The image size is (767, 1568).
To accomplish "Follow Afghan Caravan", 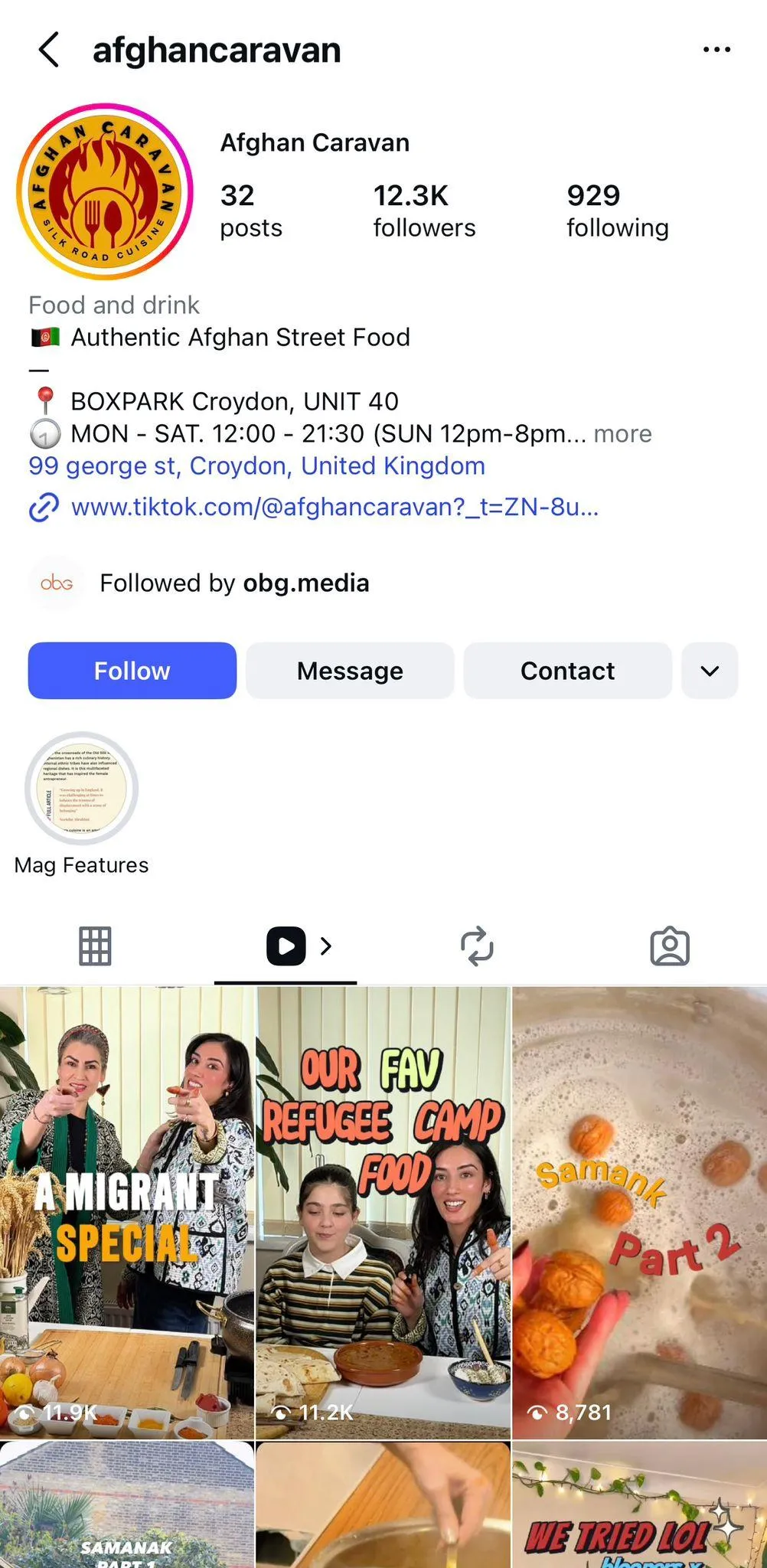I will pos(132,671).
